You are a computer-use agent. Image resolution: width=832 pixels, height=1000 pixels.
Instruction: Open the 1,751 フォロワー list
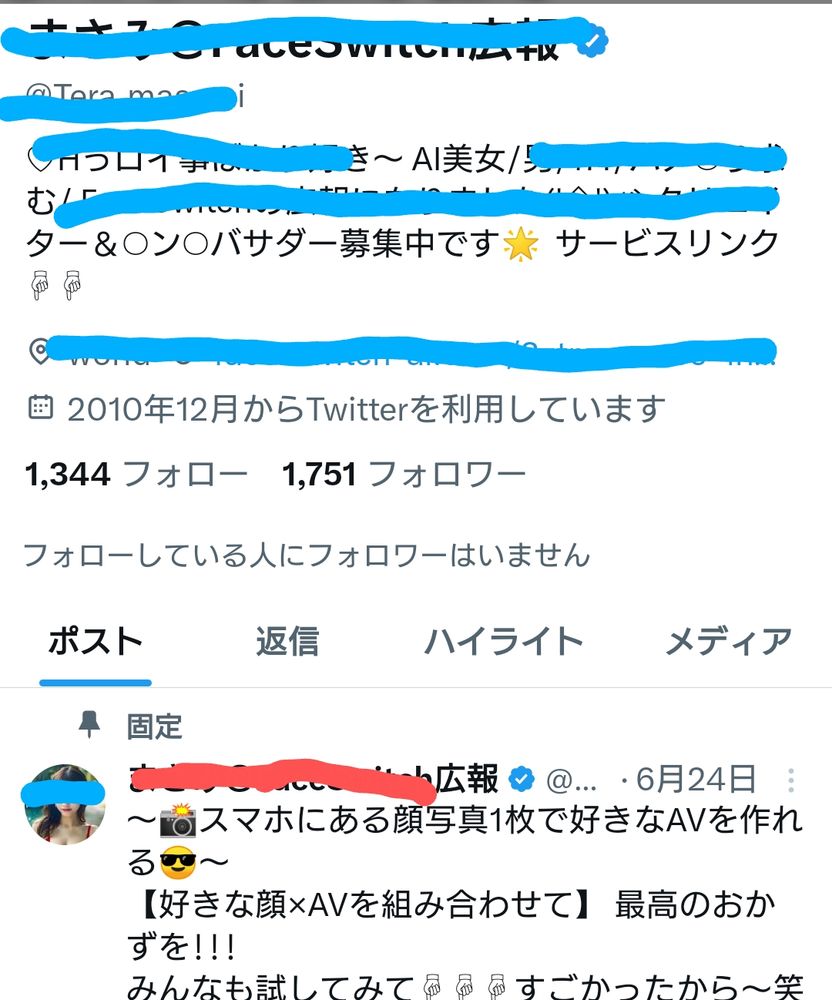400,474
